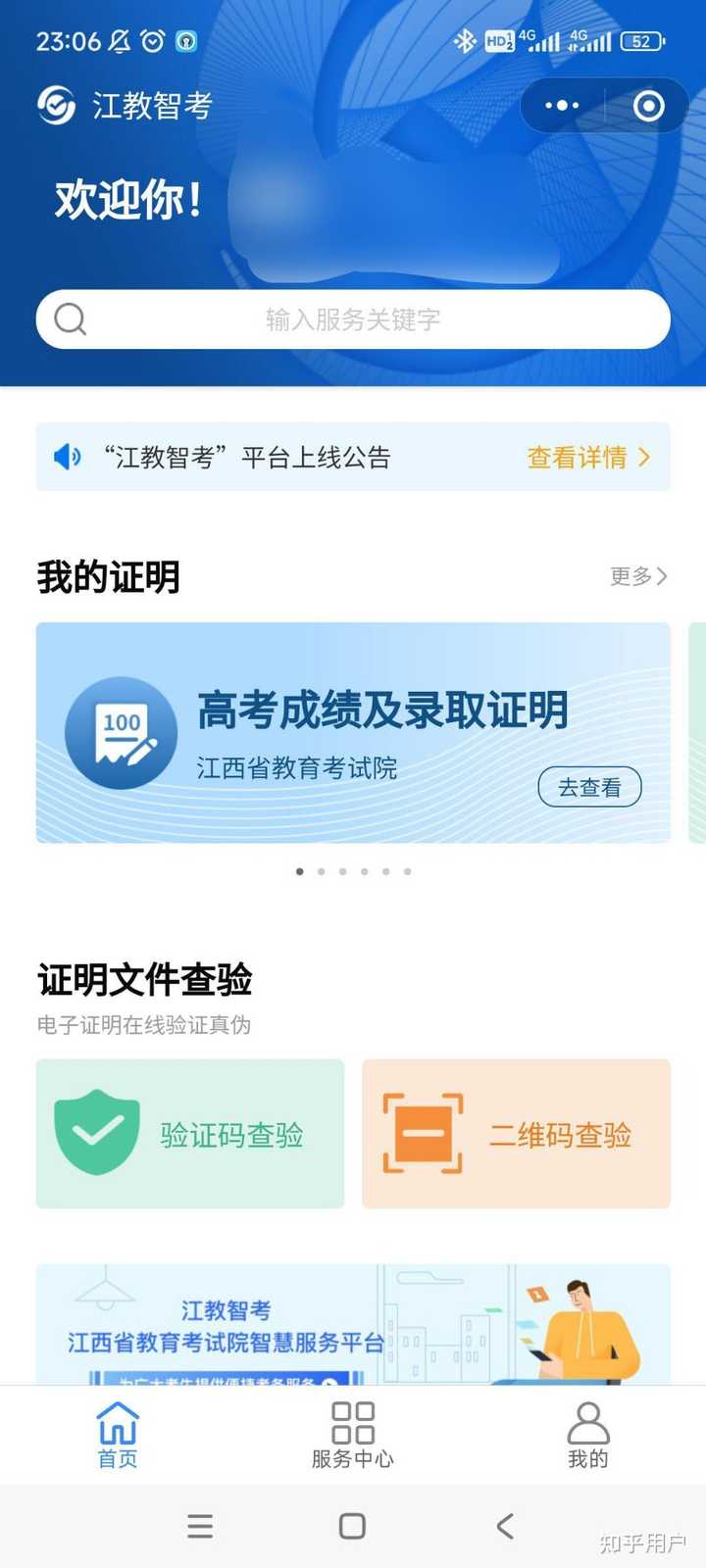
Task: View details of the platform launch announcement
Action: 588,458
